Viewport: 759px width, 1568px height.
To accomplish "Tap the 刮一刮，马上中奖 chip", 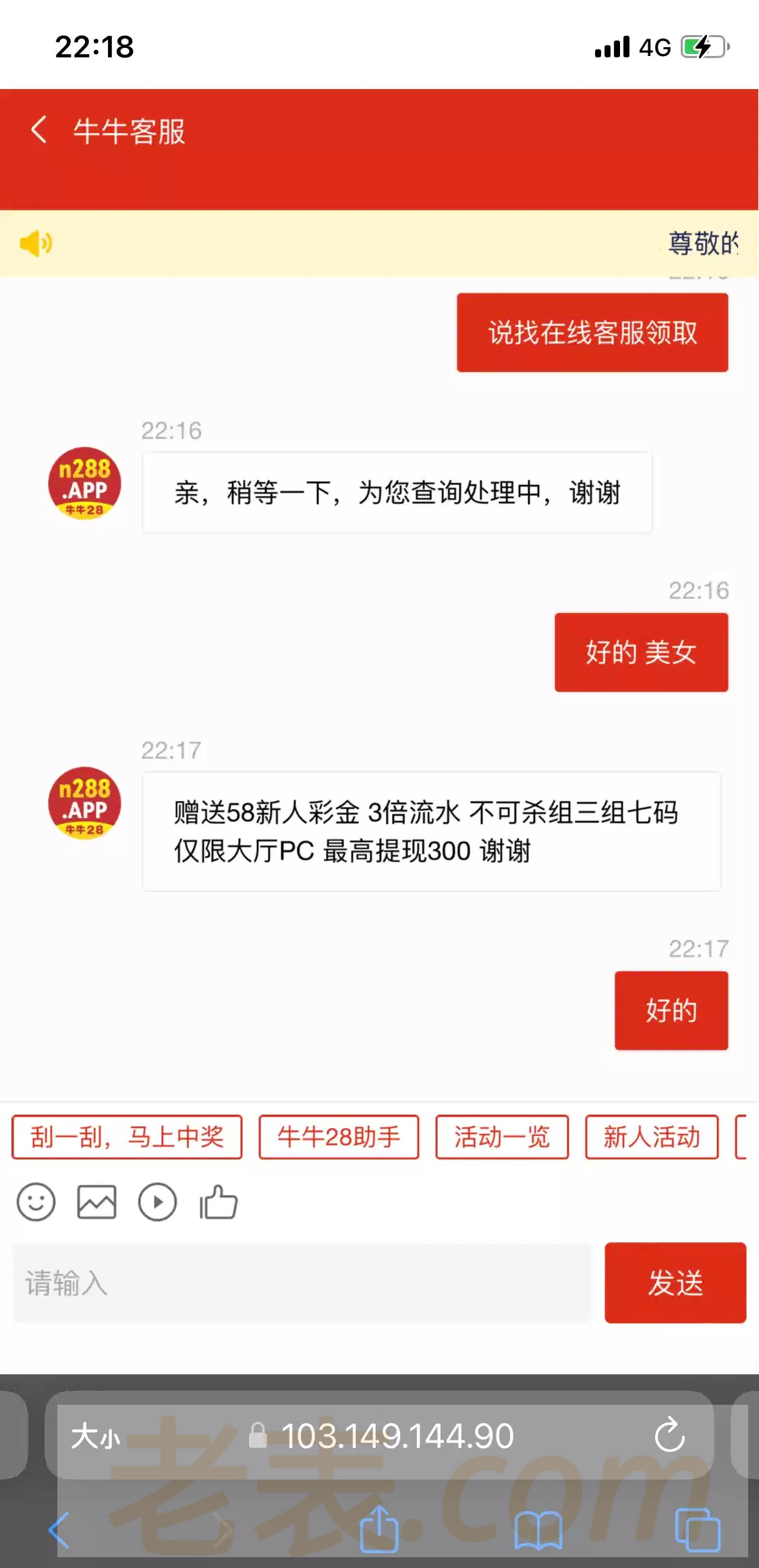I will (127, 1138).
